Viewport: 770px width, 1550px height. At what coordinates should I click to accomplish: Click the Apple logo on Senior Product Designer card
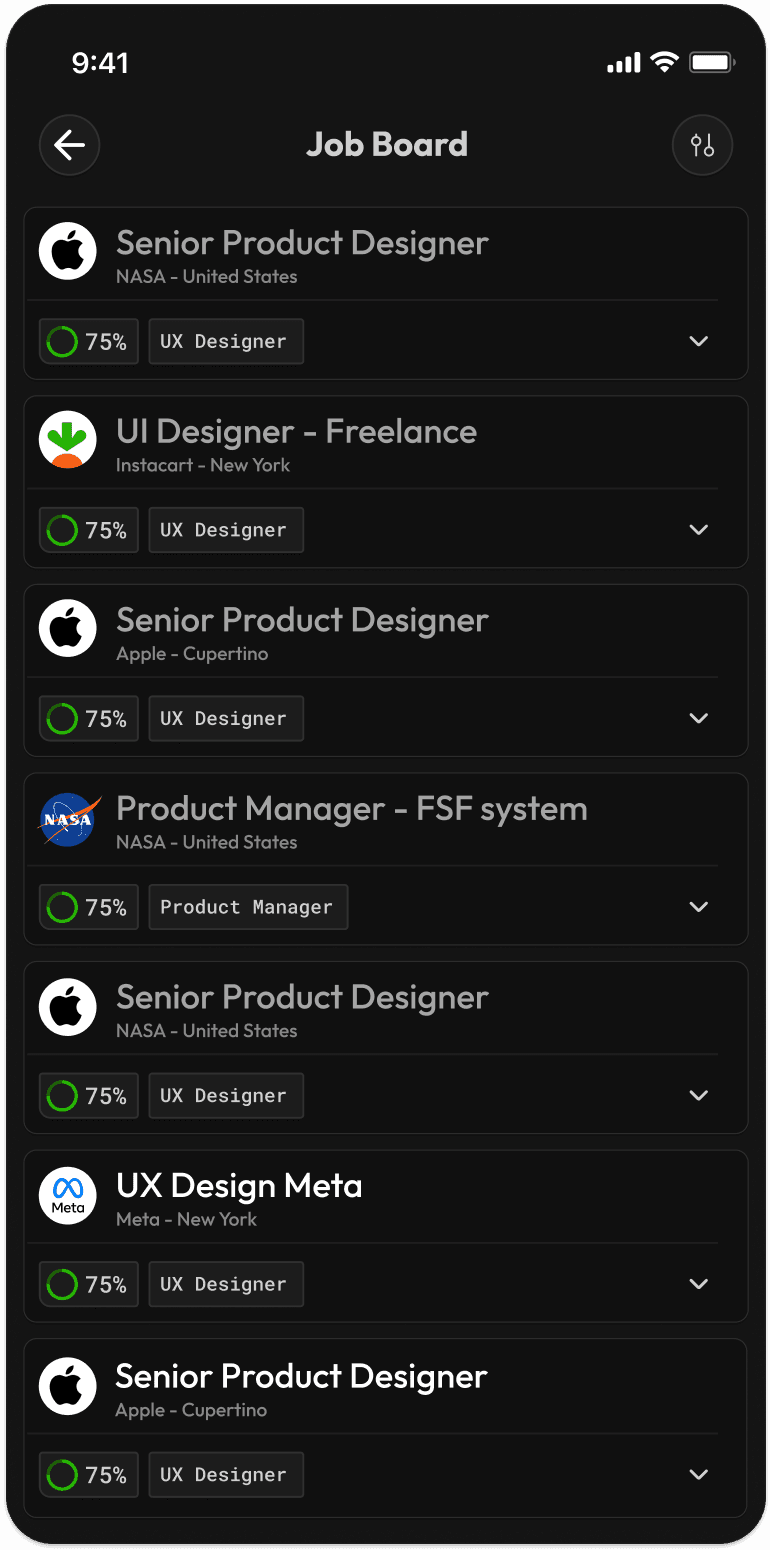[x=67, y=251]
